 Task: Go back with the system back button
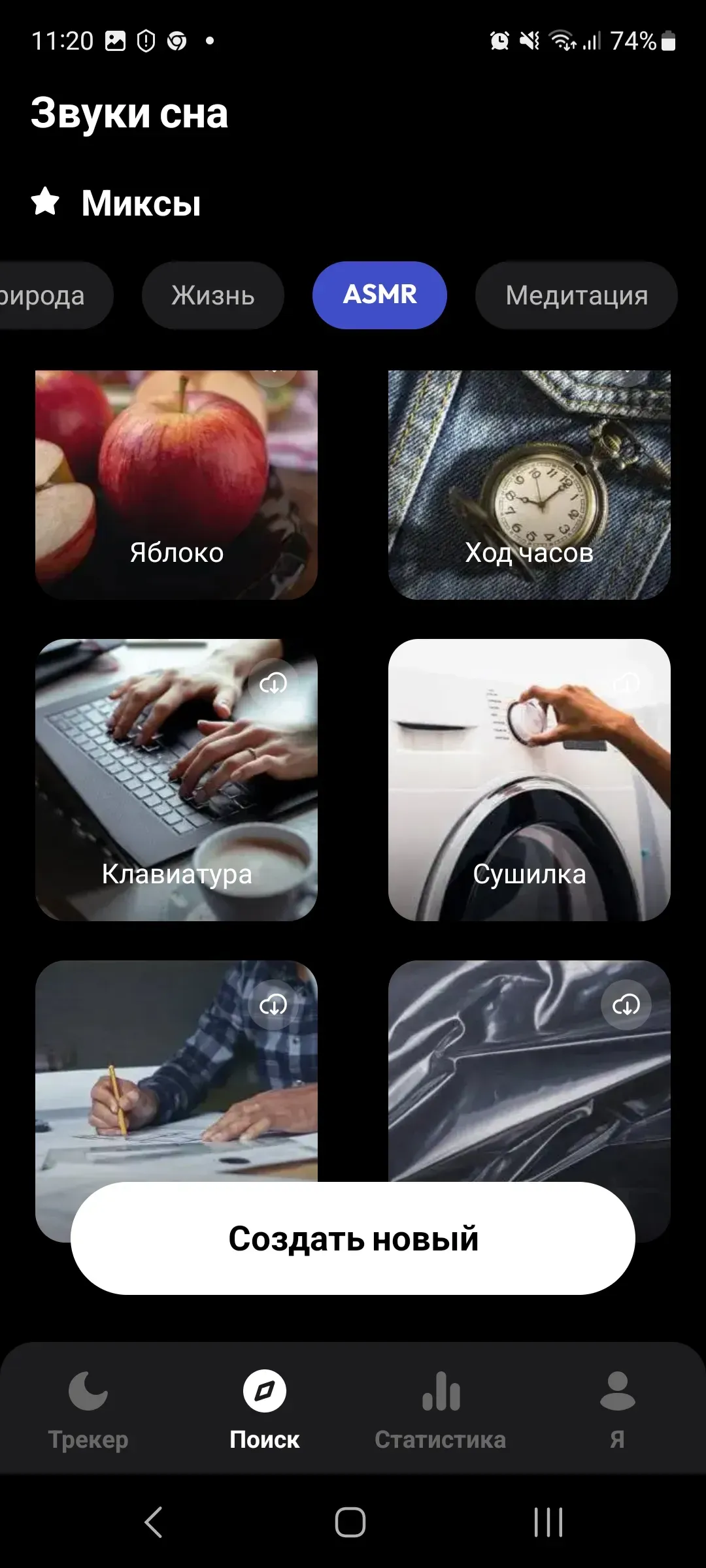coord(154,1522)
